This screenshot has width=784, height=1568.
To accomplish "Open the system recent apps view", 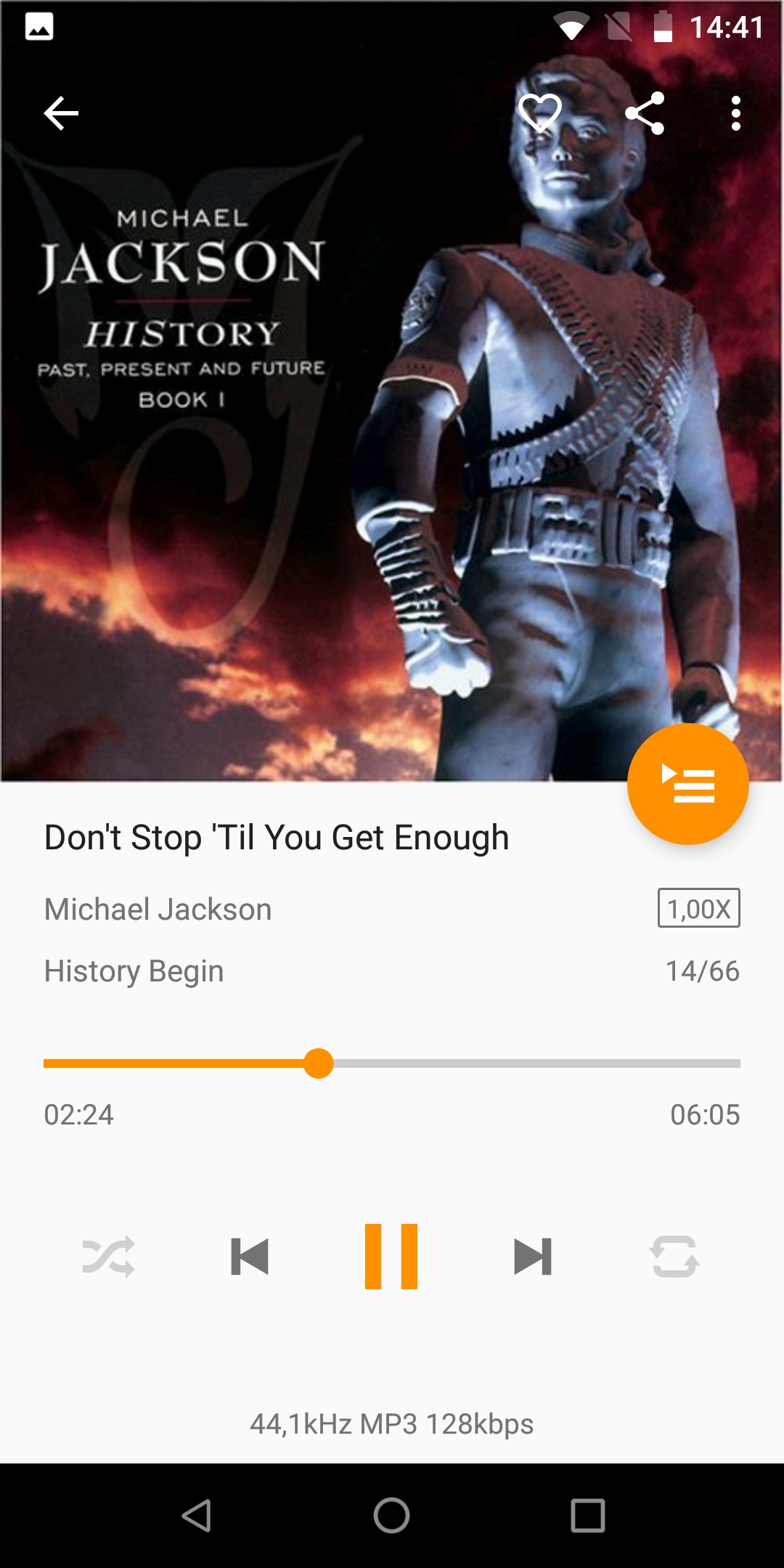I will (x=588, y=1516).
